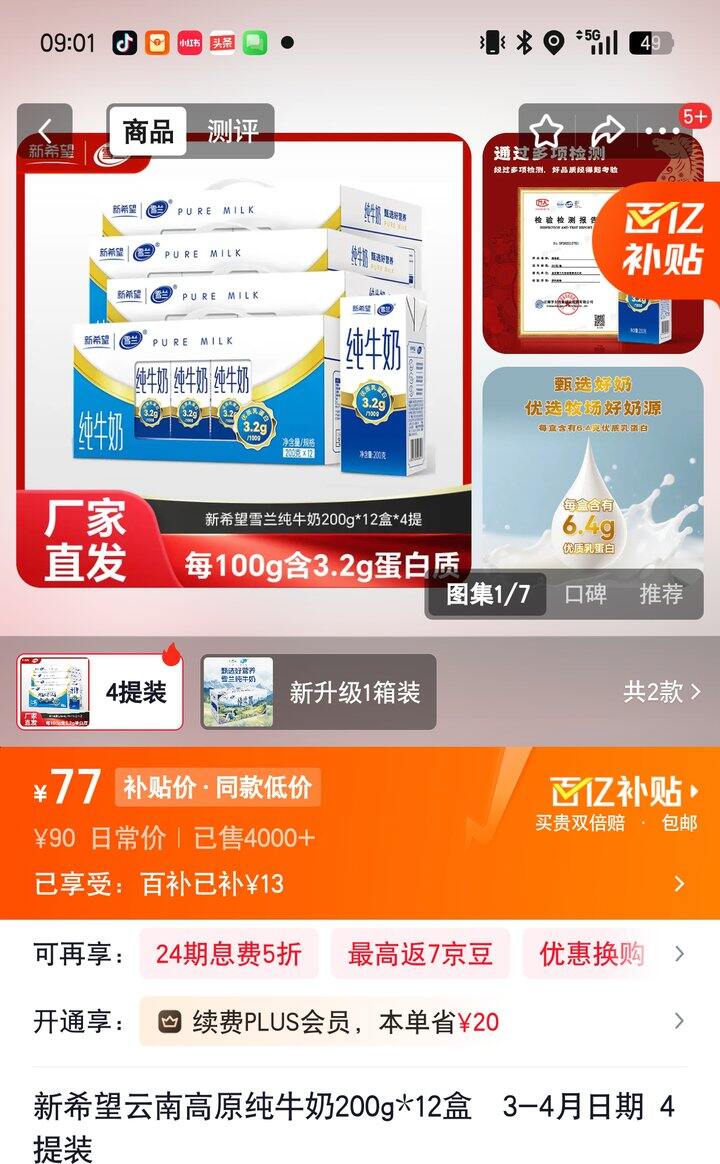
Task: Switch to the 口碑 section
Action: 585,594
